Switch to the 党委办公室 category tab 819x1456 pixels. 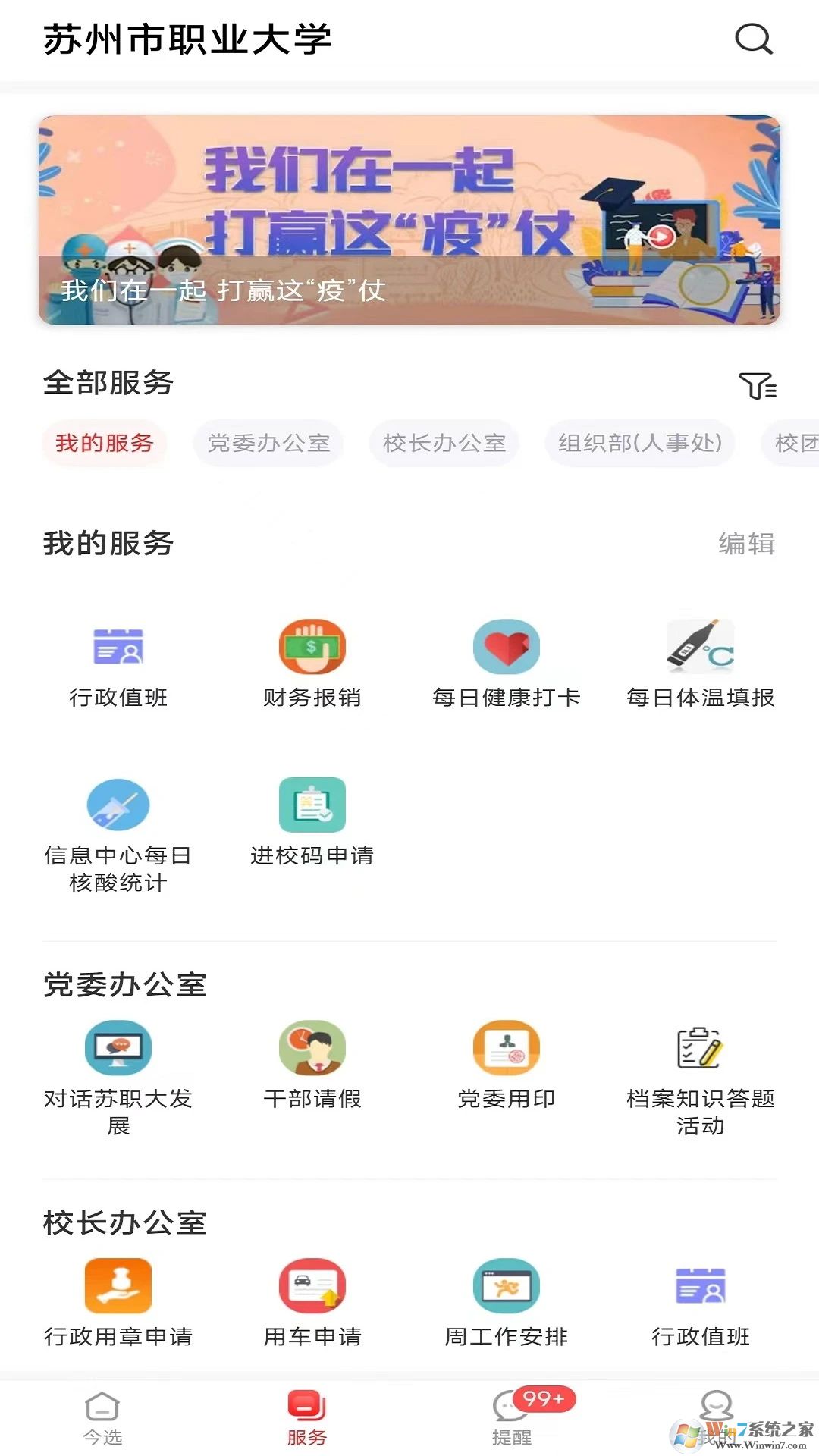[269, 444]
